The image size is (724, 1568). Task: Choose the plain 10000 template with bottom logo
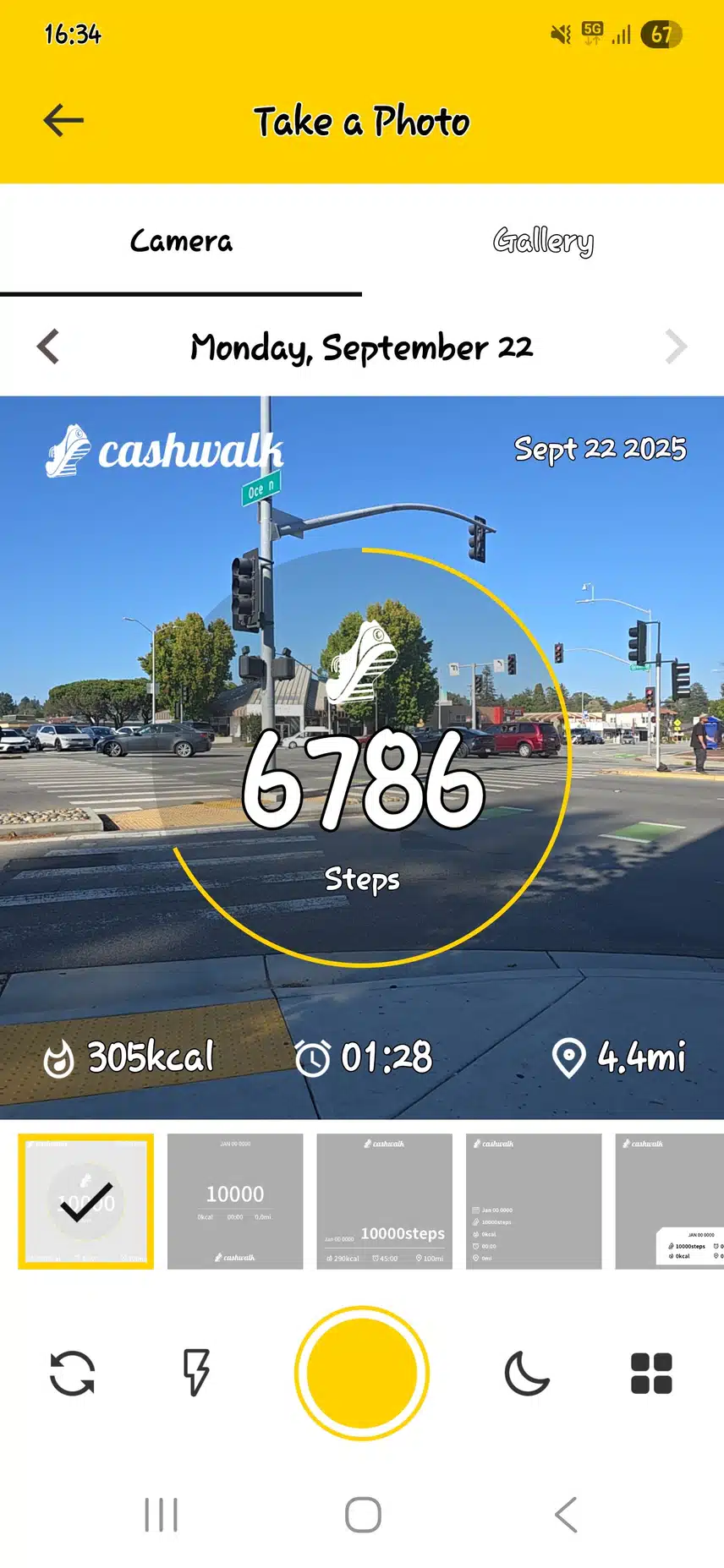pos(235,1200)
